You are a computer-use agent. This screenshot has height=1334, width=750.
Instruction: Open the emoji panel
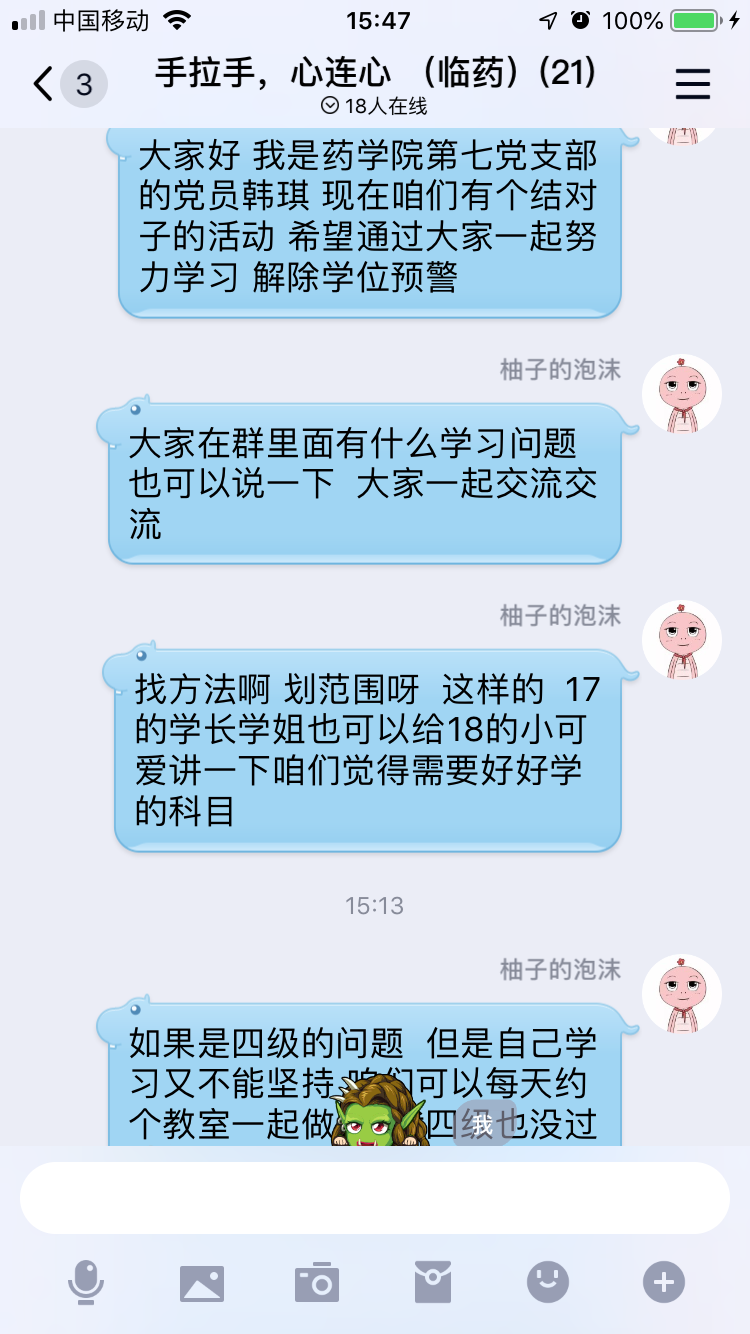pos(548,1282)
